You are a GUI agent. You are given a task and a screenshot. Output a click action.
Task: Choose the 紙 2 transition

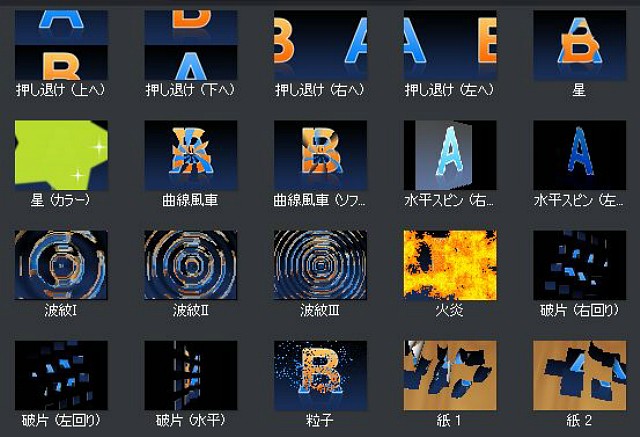[x=578, y=374]
